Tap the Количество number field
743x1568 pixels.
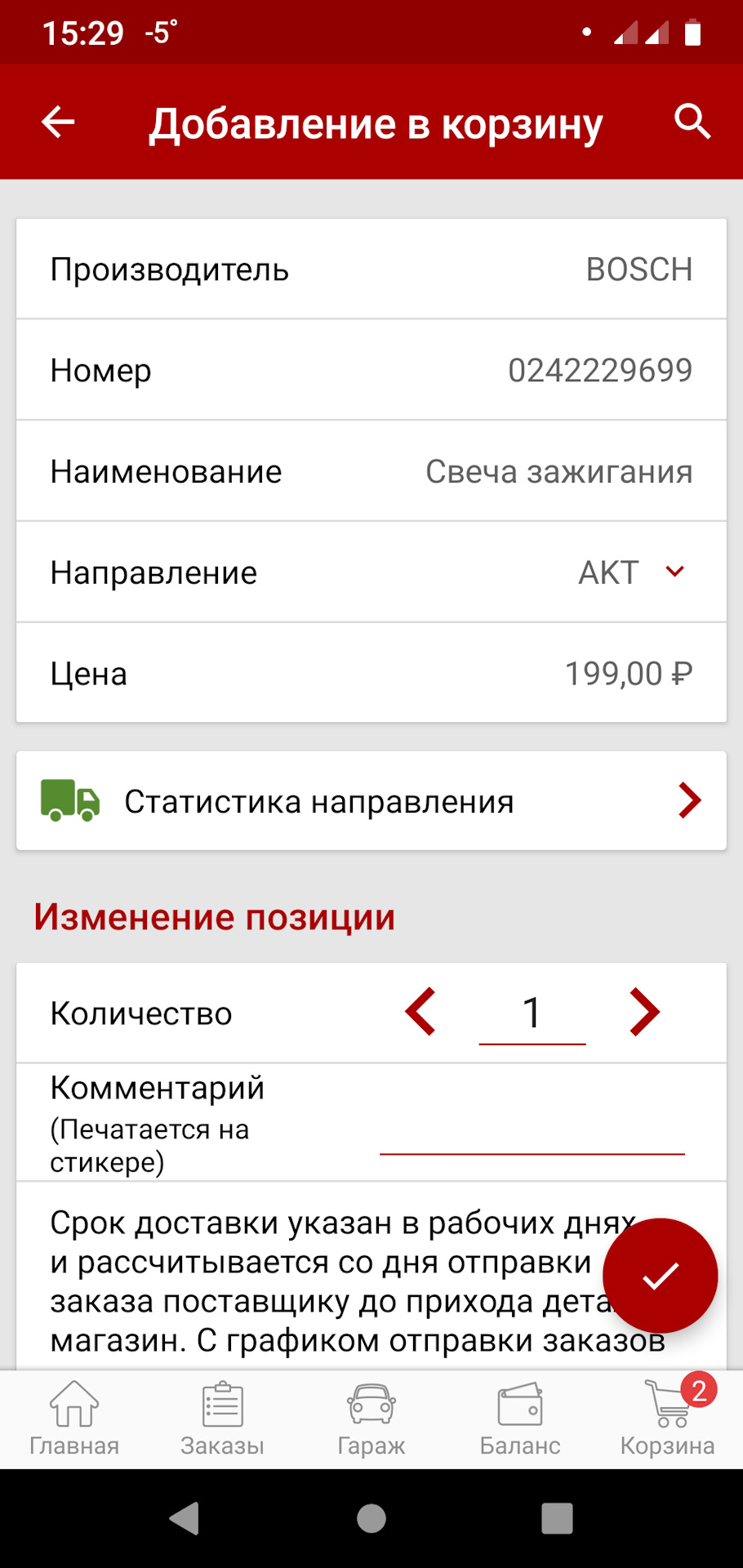click(532, 1013)
